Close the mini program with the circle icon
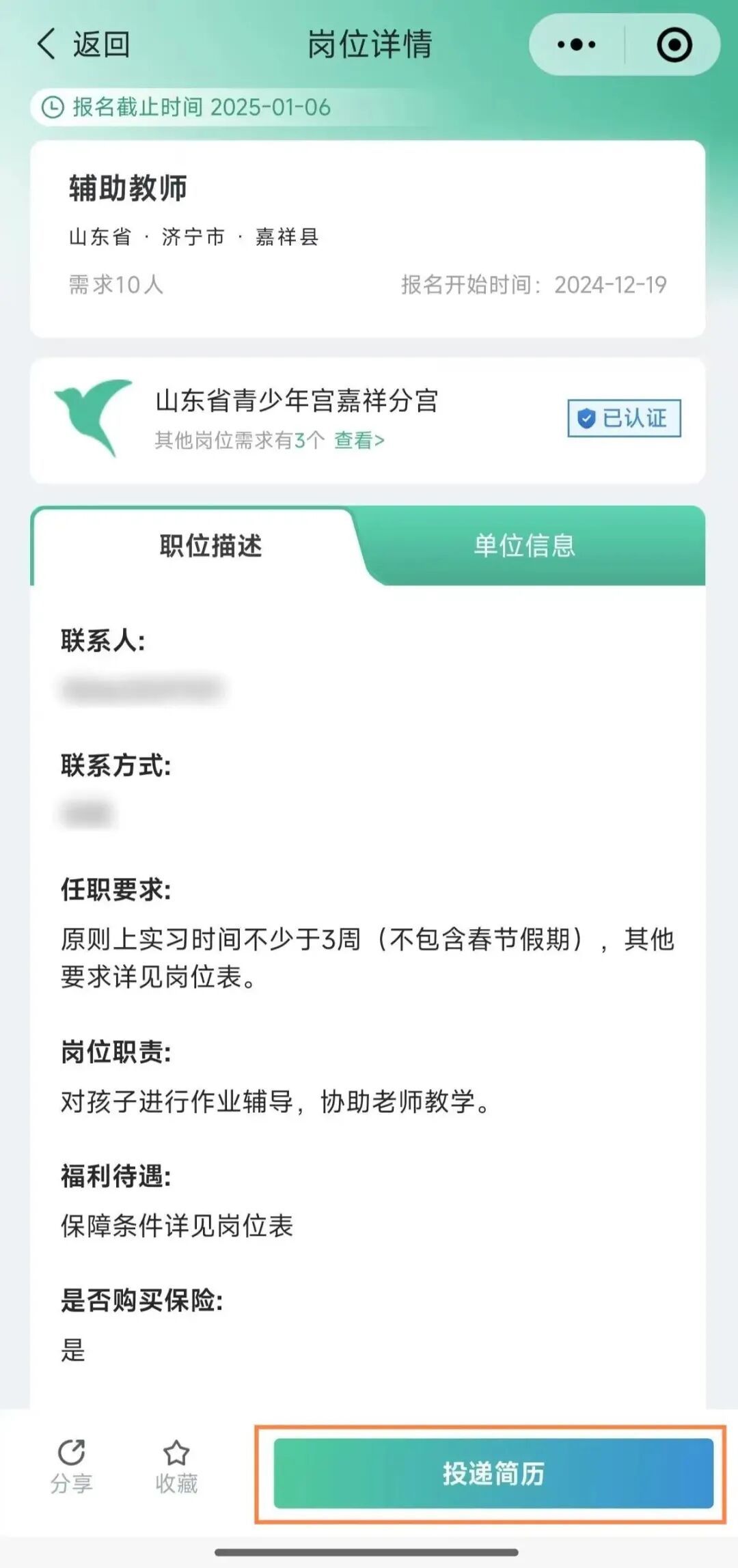This screenshot has height=1568, width=738. coord(674,45)
